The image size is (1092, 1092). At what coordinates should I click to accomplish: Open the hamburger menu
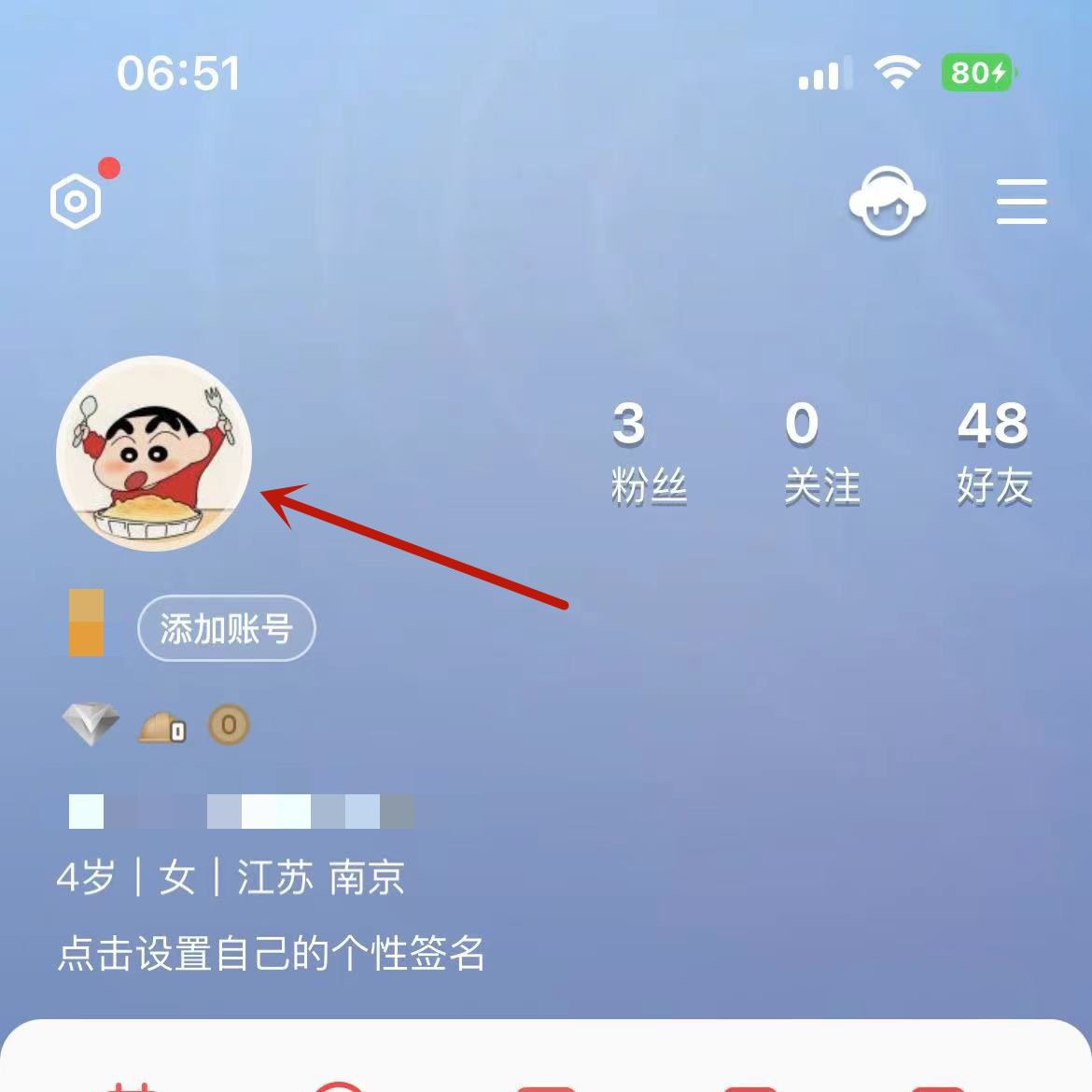[1021, 202]
